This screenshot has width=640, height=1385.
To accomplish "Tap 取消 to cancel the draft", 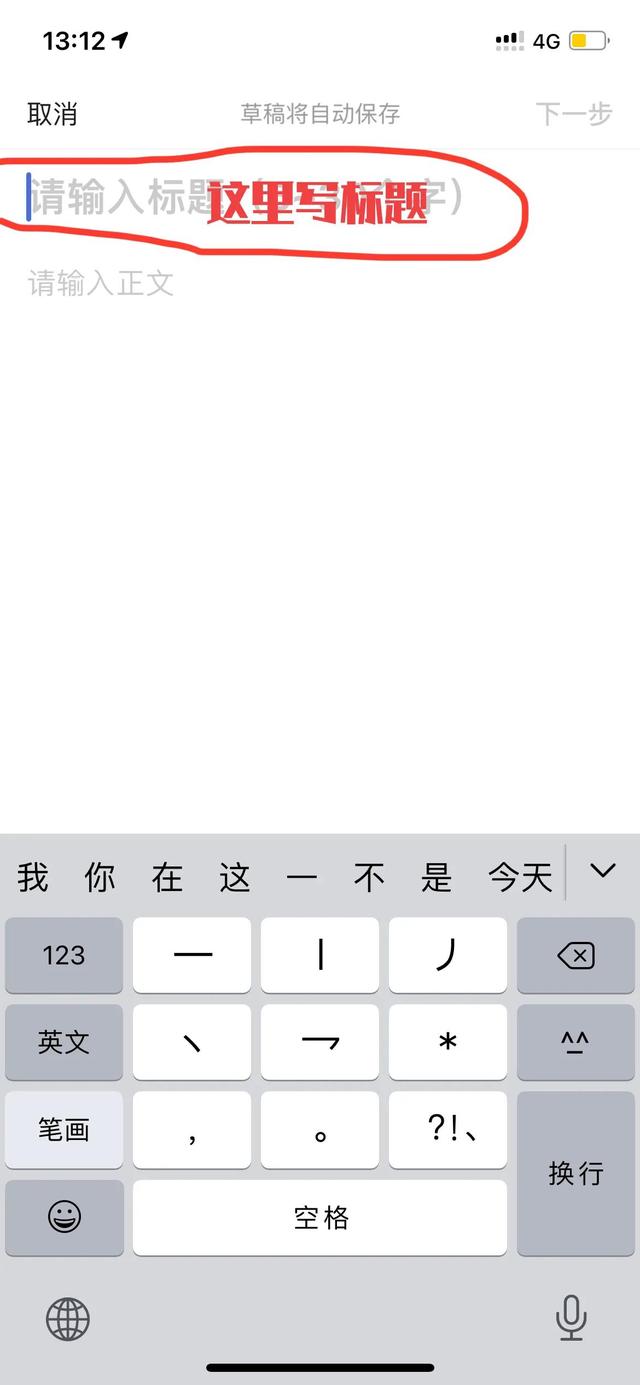I will point(52,114).
